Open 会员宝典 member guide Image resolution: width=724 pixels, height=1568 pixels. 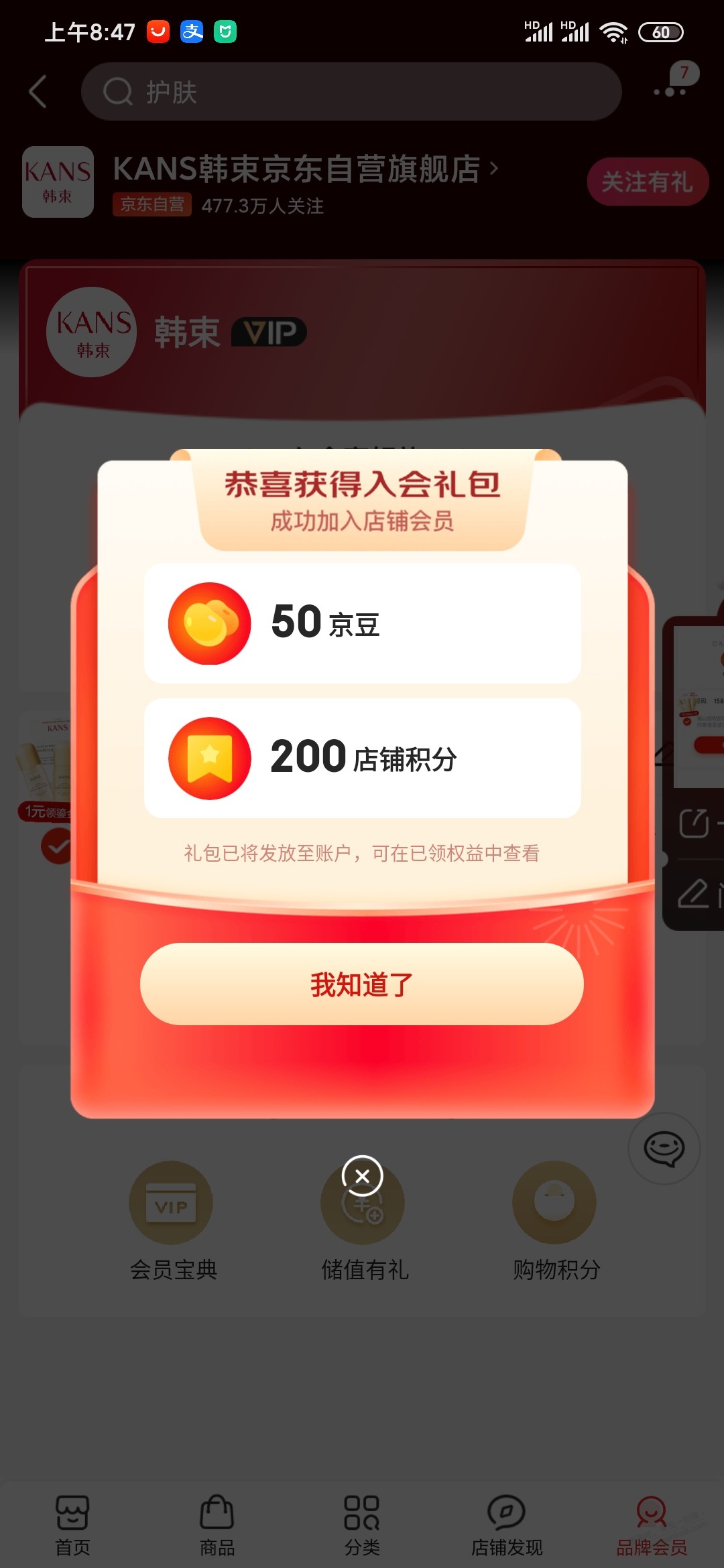[x=172, y=1221]
